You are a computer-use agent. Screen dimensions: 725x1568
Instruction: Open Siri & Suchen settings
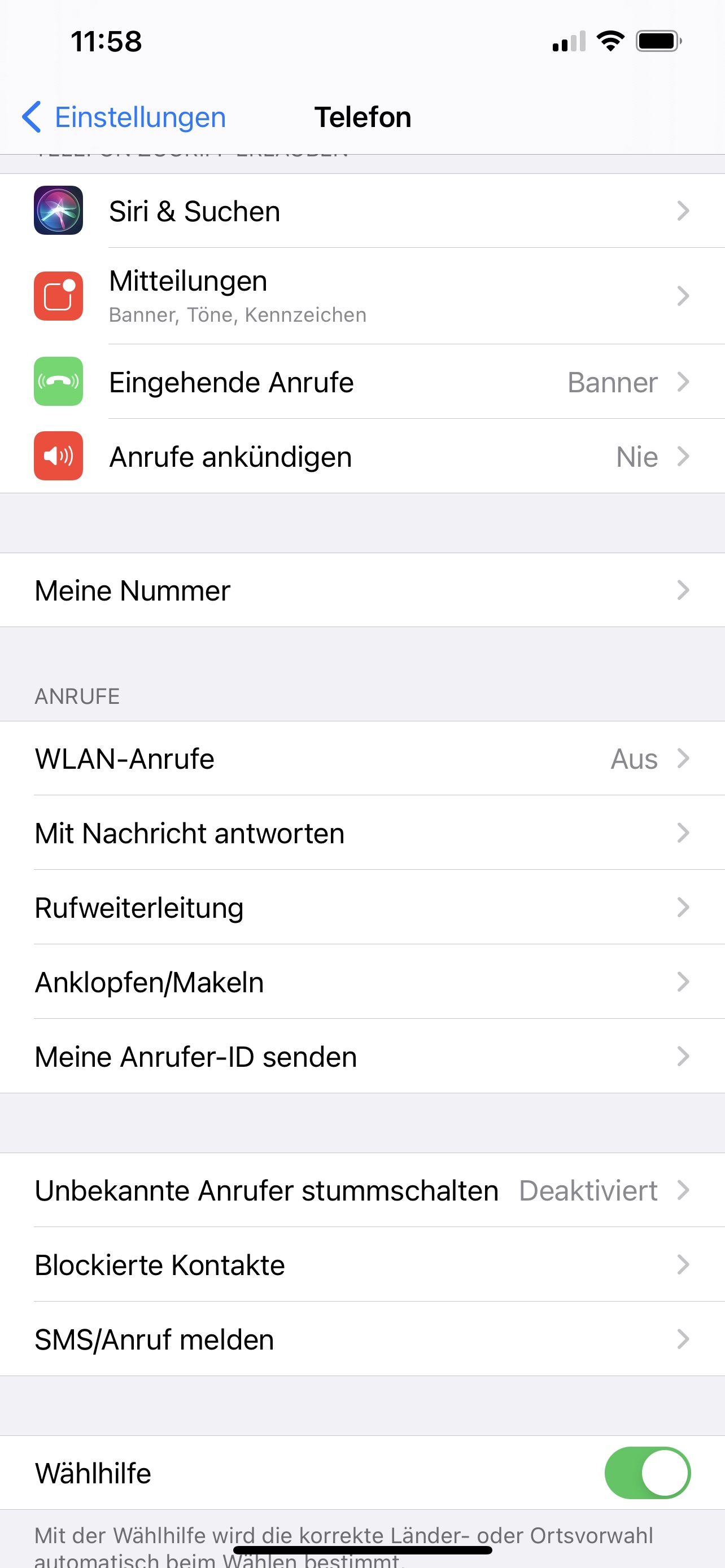(362, 211)
